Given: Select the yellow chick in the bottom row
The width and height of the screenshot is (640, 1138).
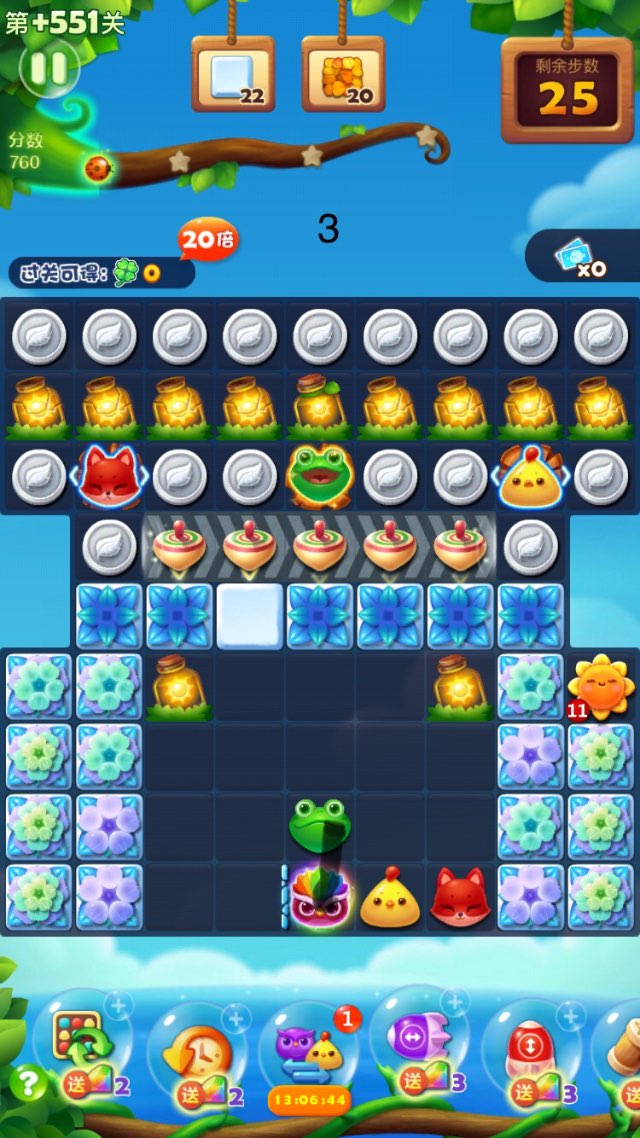Looking at the screenshot, I should coord(389,897).
